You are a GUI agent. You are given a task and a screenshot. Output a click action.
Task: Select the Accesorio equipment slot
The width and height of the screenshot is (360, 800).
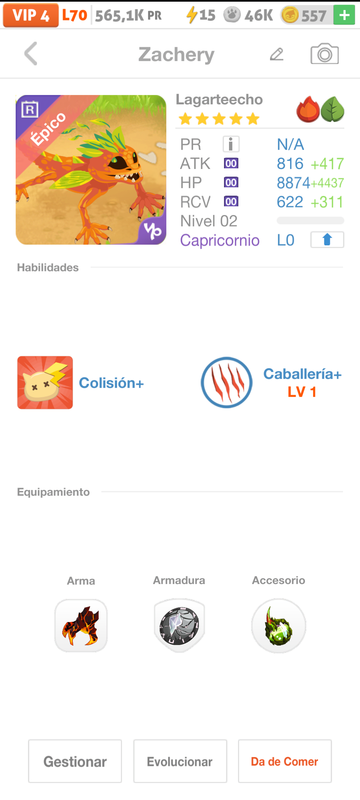[x=278, y=626]
